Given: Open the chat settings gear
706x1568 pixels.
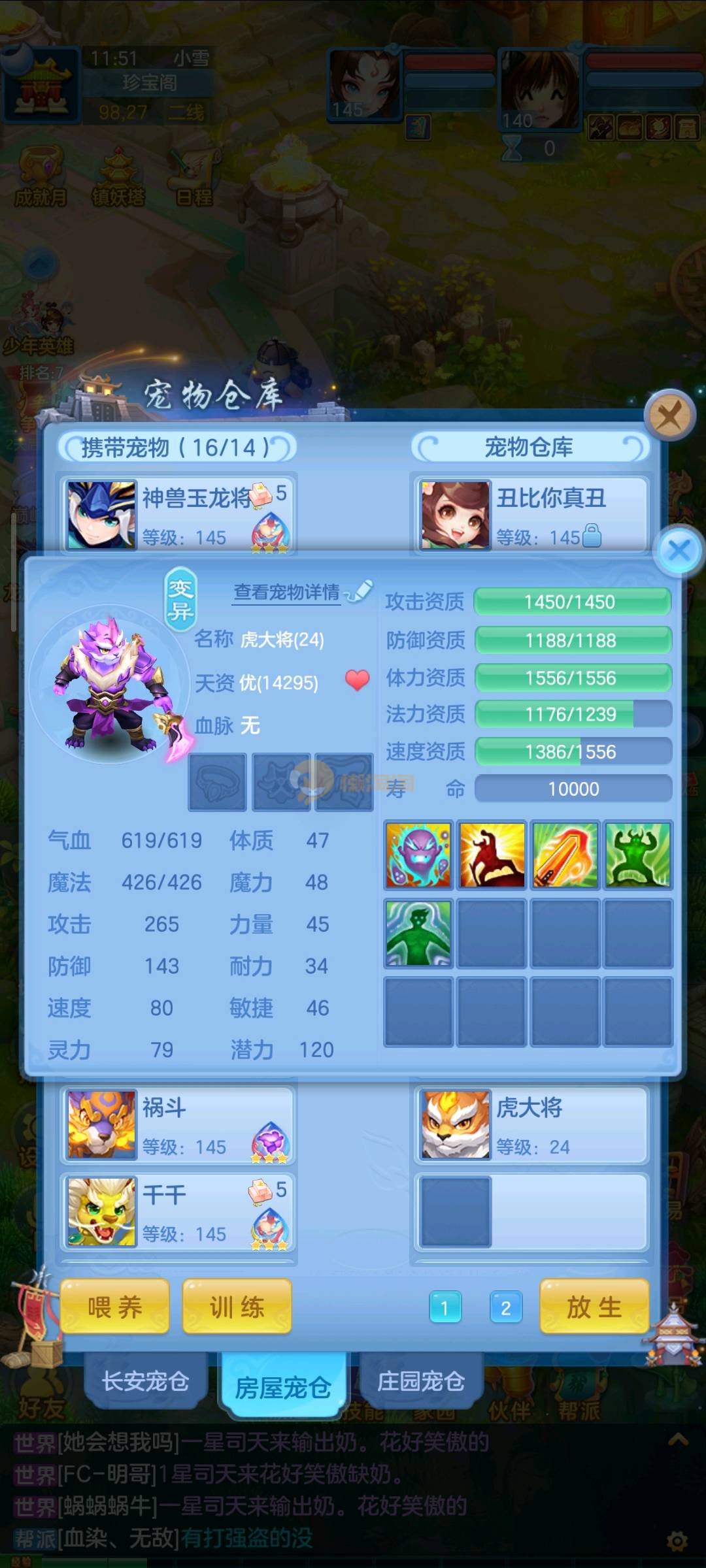Looking at the screenshot, I should 677,1542.
